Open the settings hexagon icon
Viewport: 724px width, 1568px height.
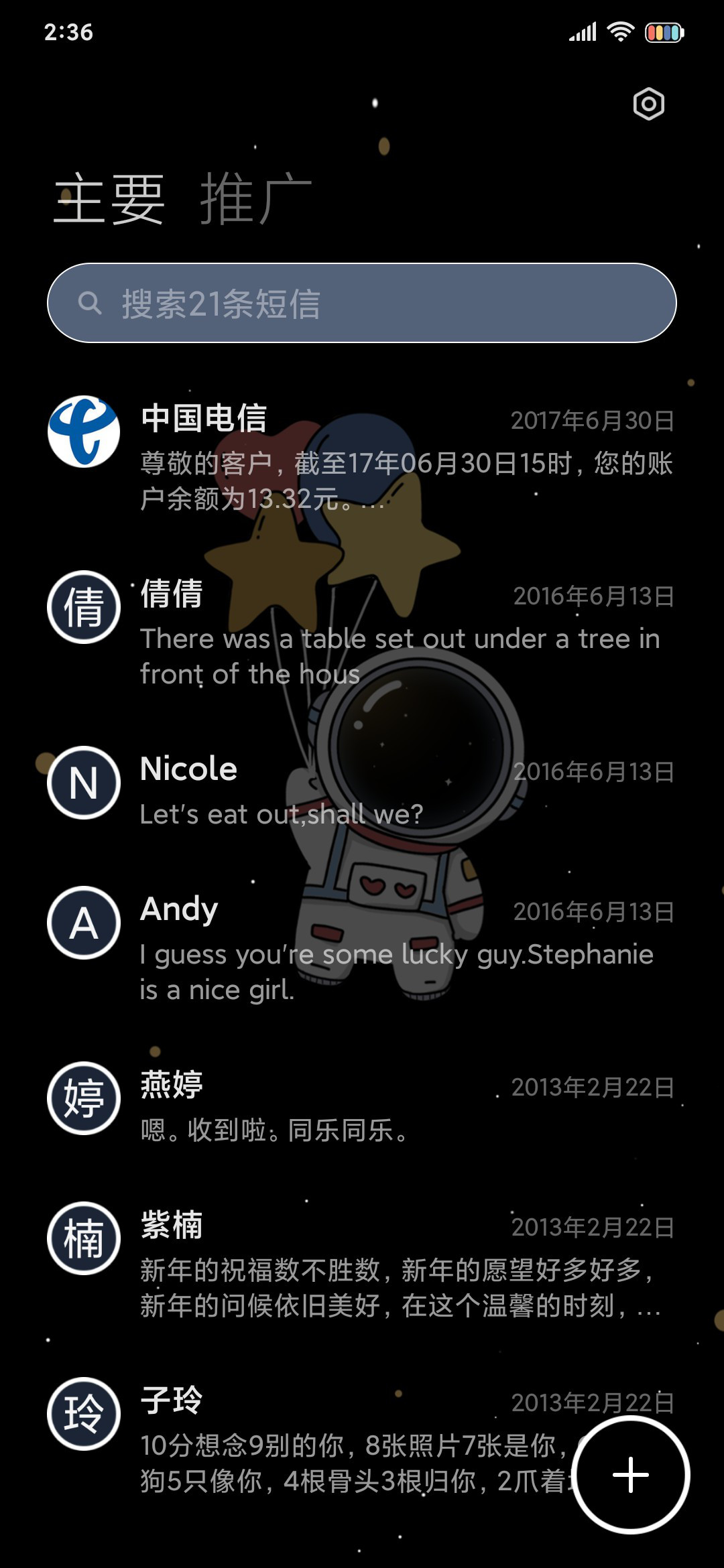(x=648, y=104)
